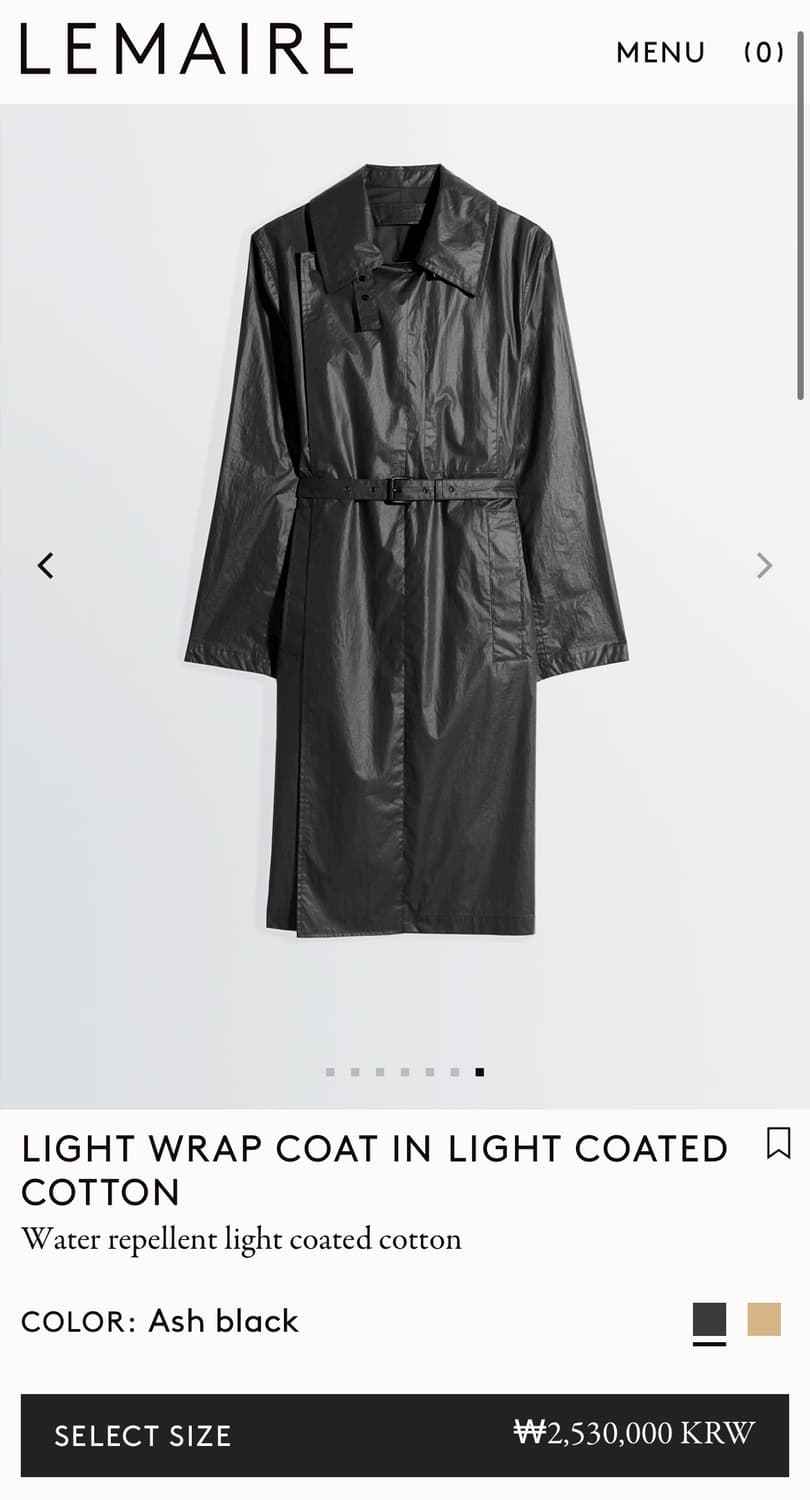The image size is (810, 1500).
Task: Open the MENU in the header
Action: (660, 52)
